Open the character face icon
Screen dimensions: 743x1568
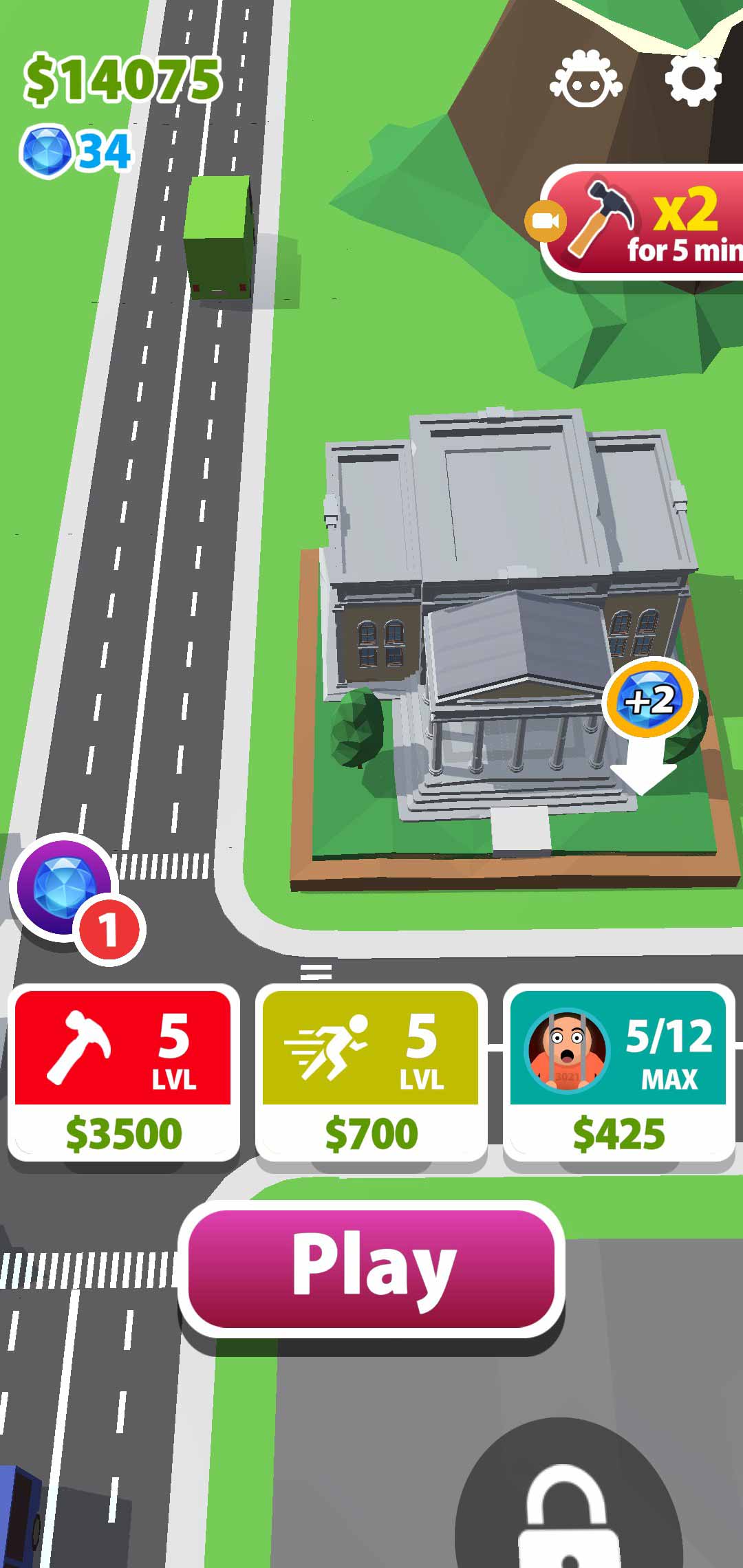click(585, 80)
